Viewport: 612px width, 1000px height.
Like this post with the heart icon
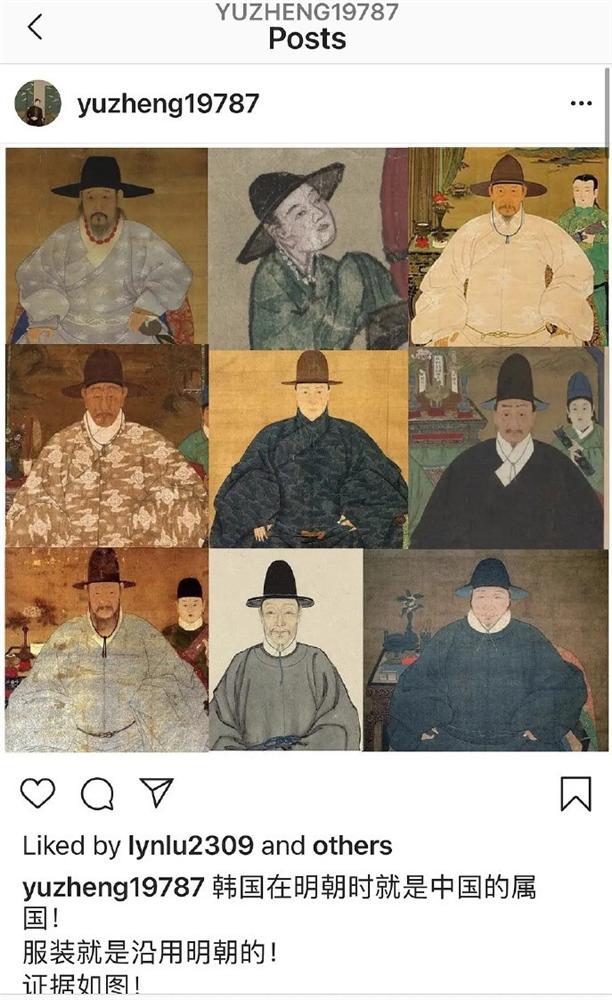38,793
